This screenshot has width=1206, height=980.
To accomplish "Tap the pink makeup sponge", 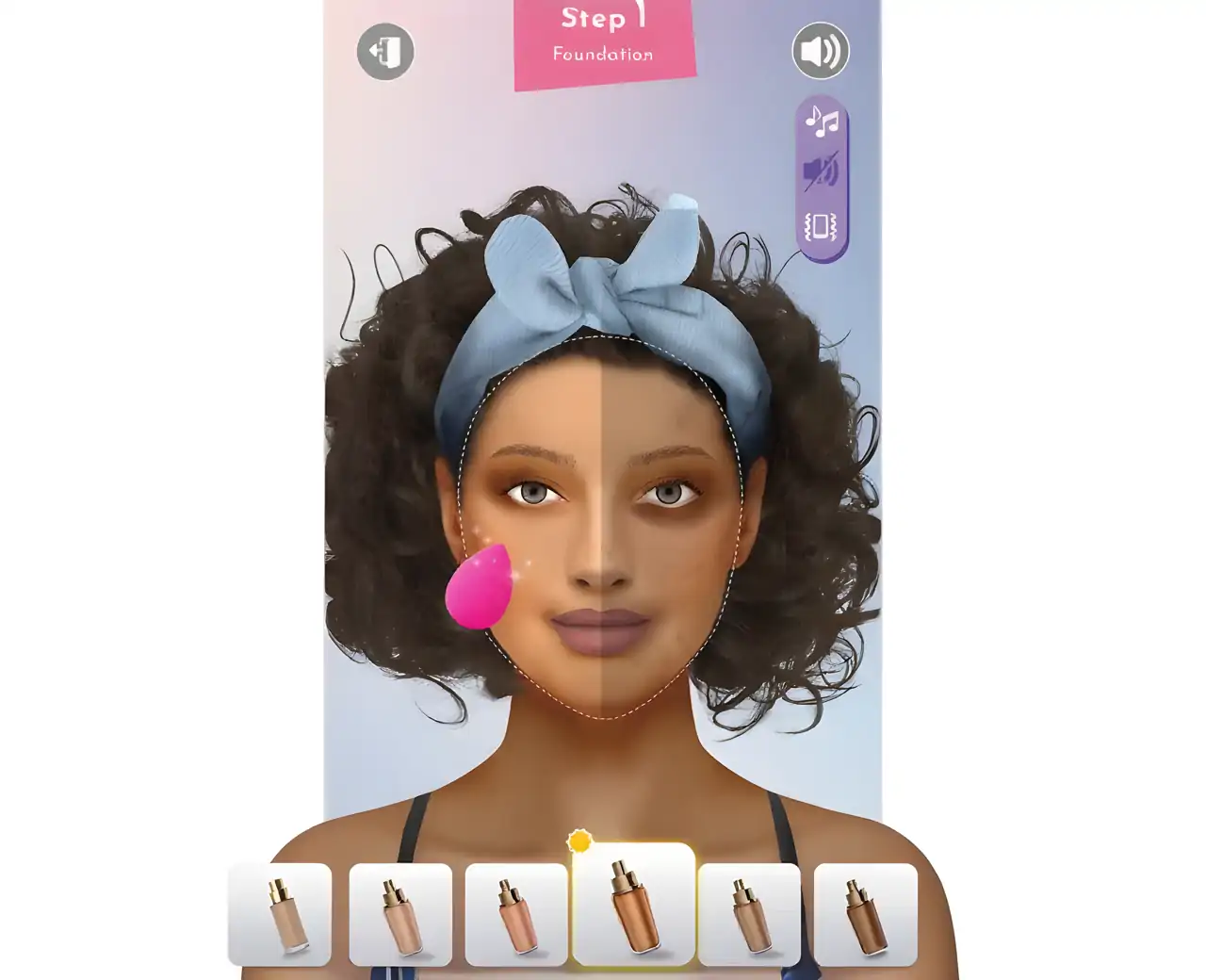I will coord(480,587).
